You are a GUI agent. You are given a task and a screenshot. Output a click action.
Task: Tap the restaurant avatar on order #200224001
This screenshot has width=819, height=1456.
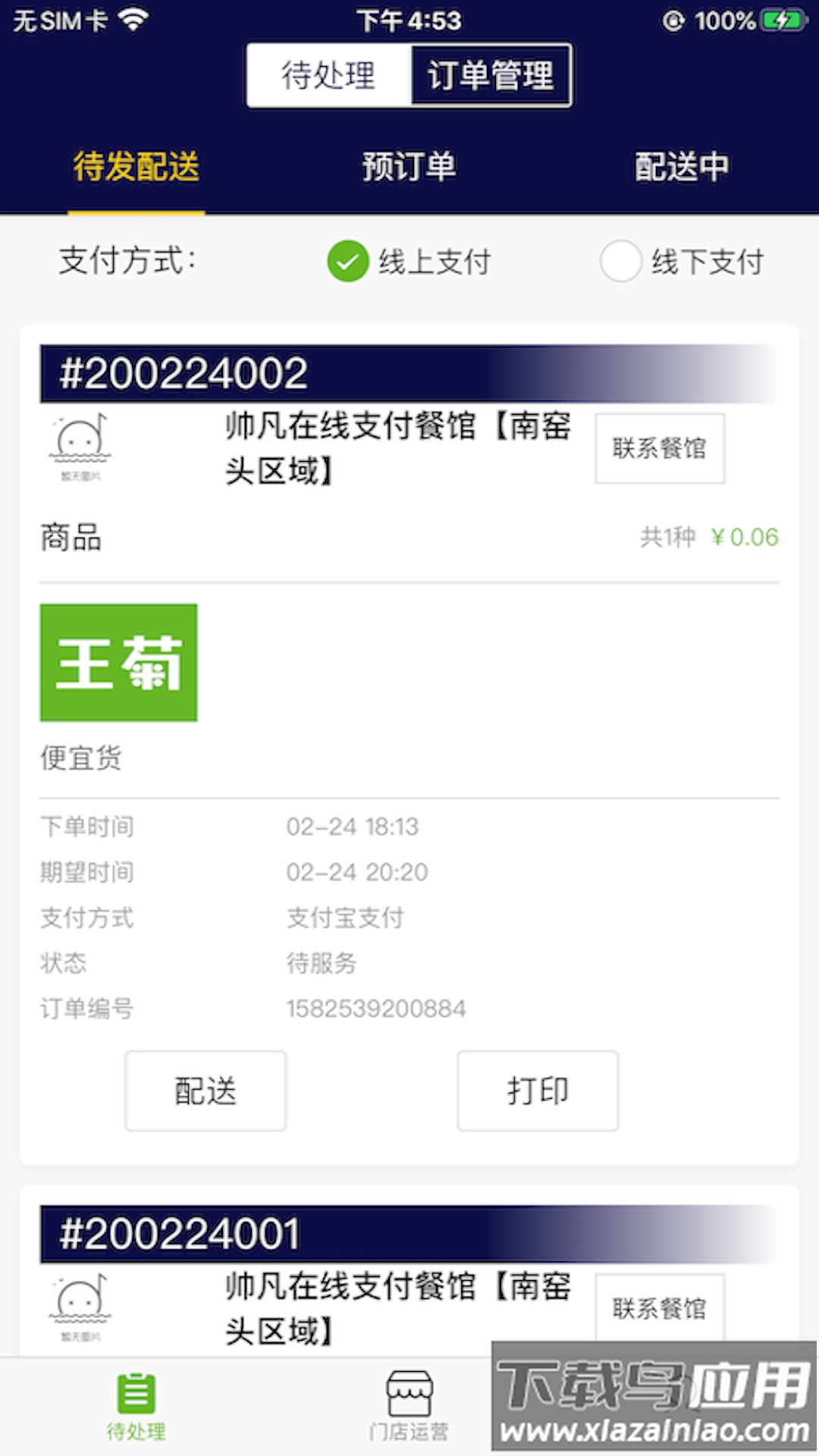click(80, 1304)
